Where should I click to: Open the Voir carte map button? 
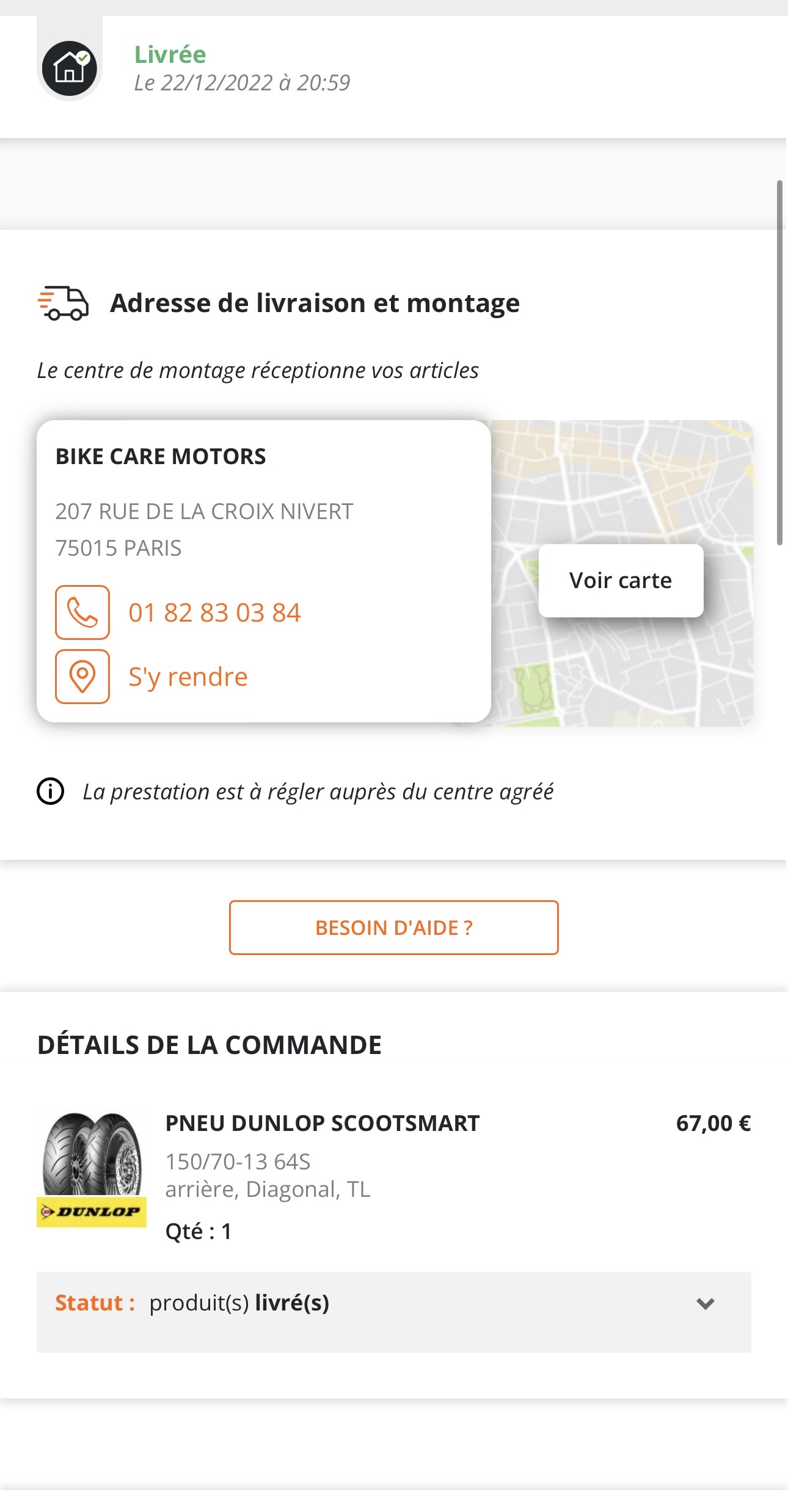coord(621,580)
